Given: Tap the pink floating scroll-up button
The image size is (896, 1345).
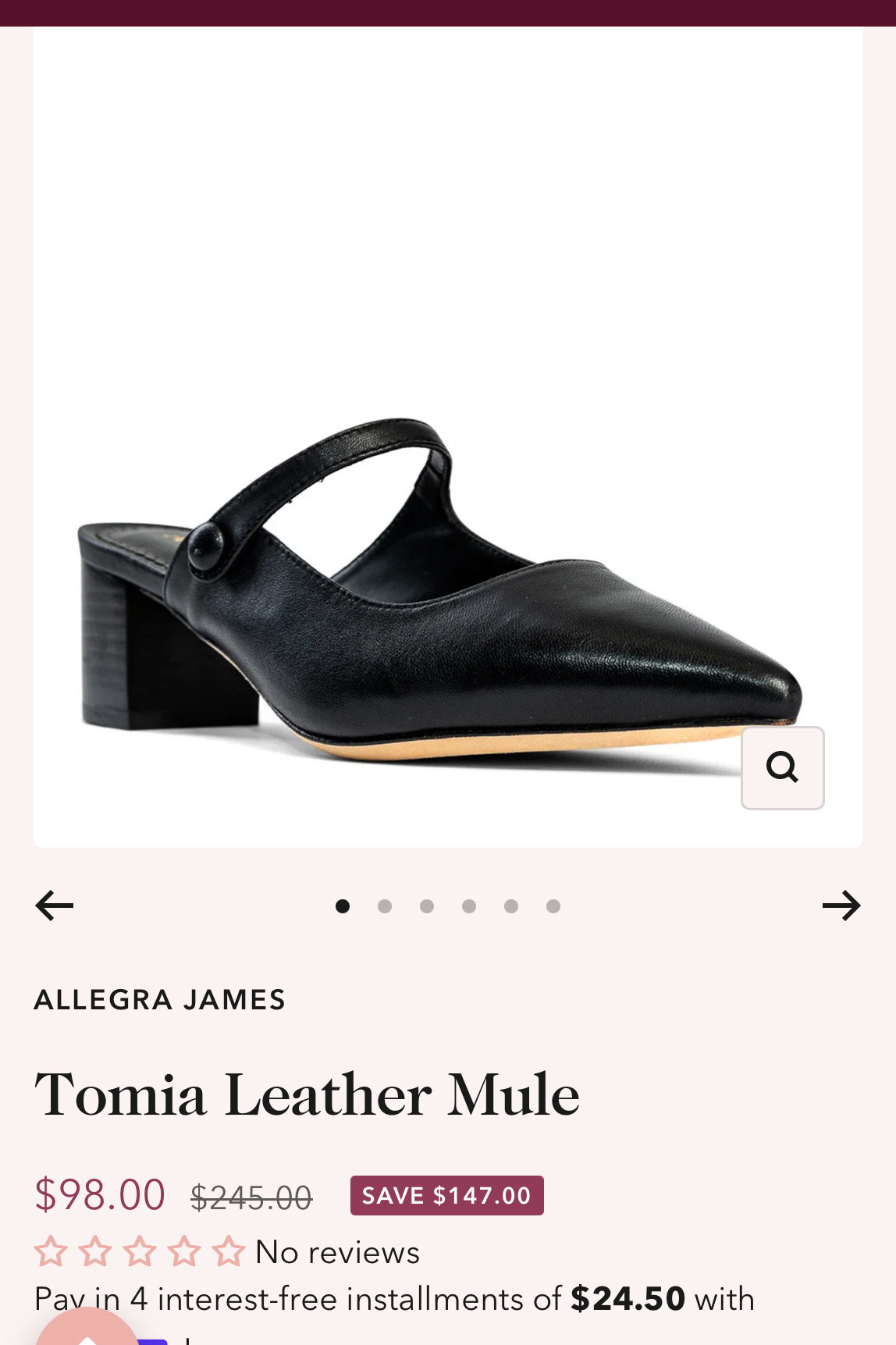Looking at the screenshot, I should click(87, 1327).
